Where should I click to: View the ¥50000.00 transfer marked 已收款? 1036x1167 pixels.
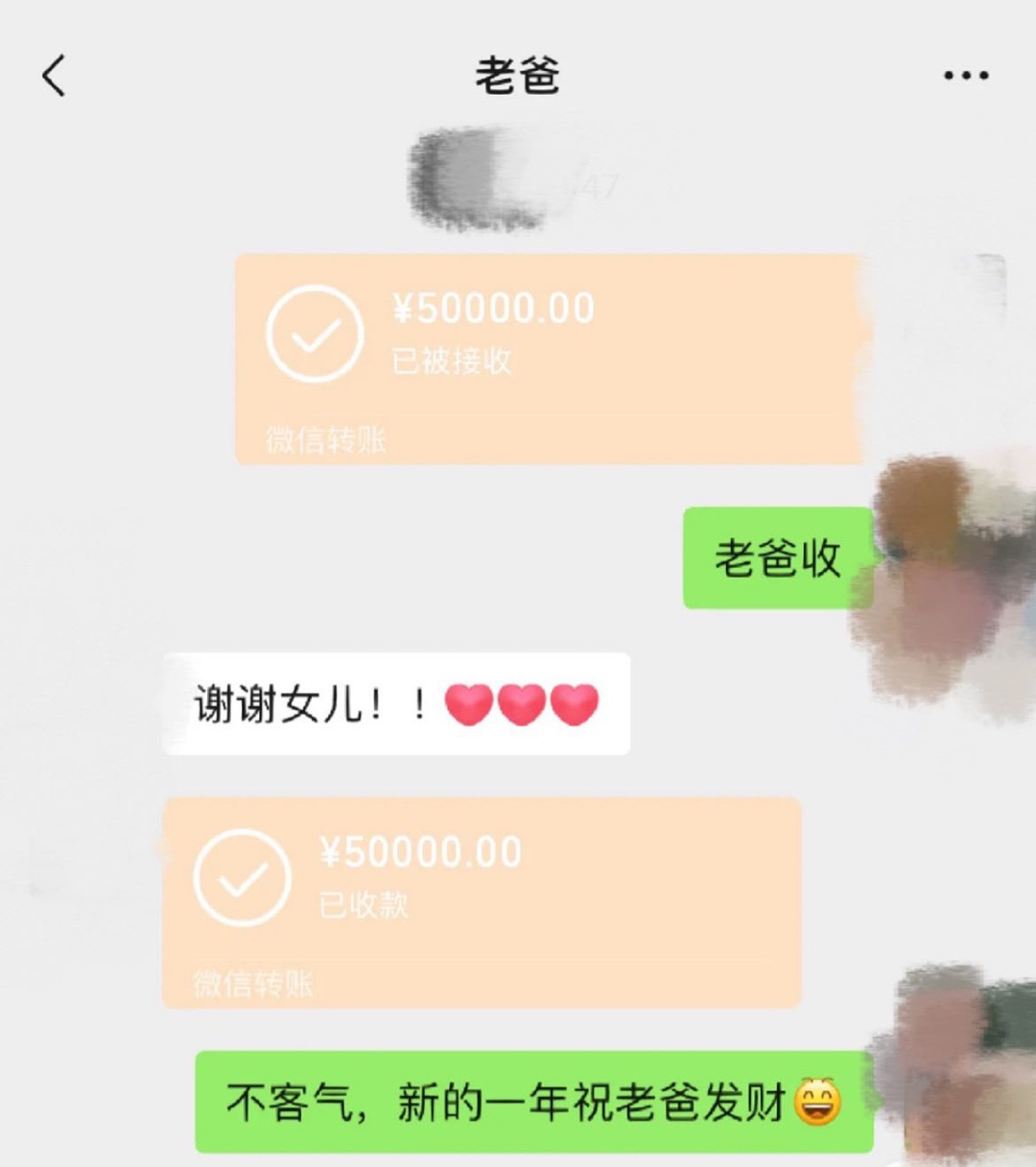pos(482,901)
